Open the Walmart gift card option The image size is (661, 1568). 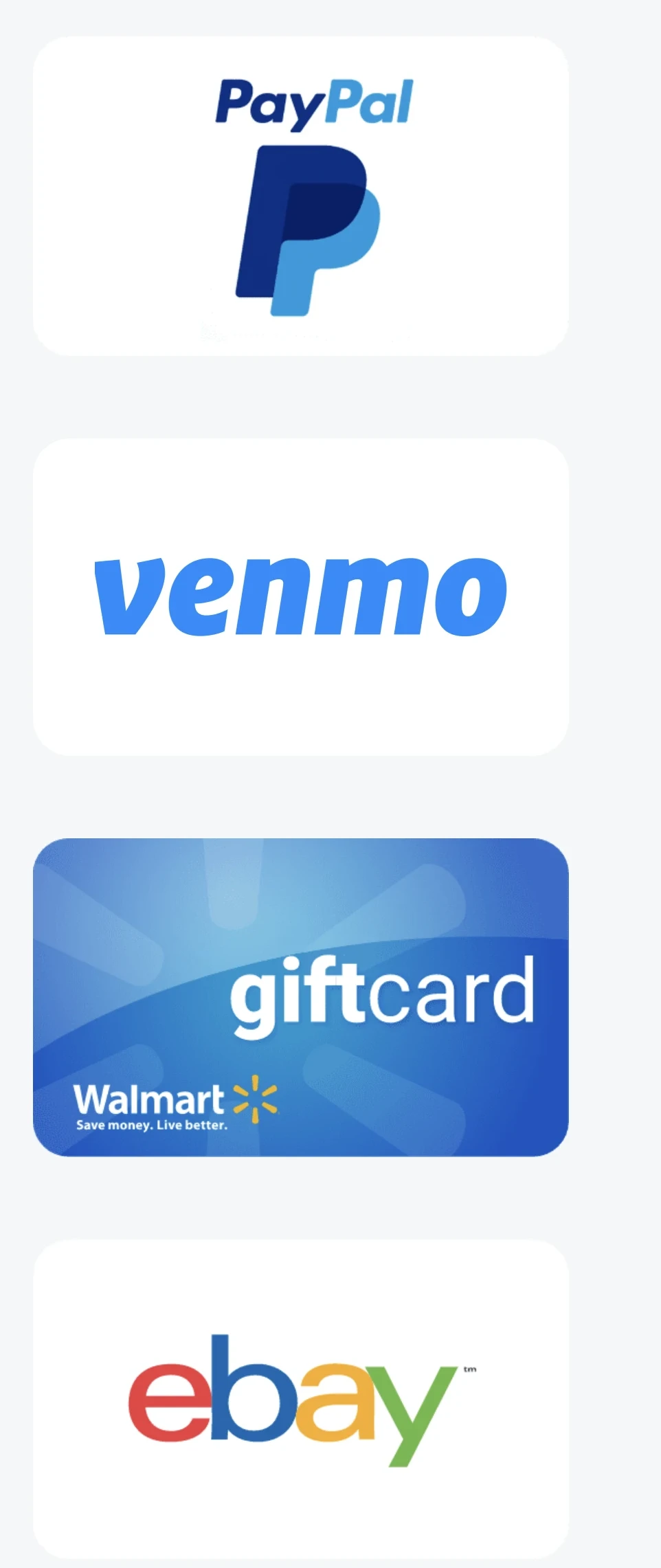[300, 997]
